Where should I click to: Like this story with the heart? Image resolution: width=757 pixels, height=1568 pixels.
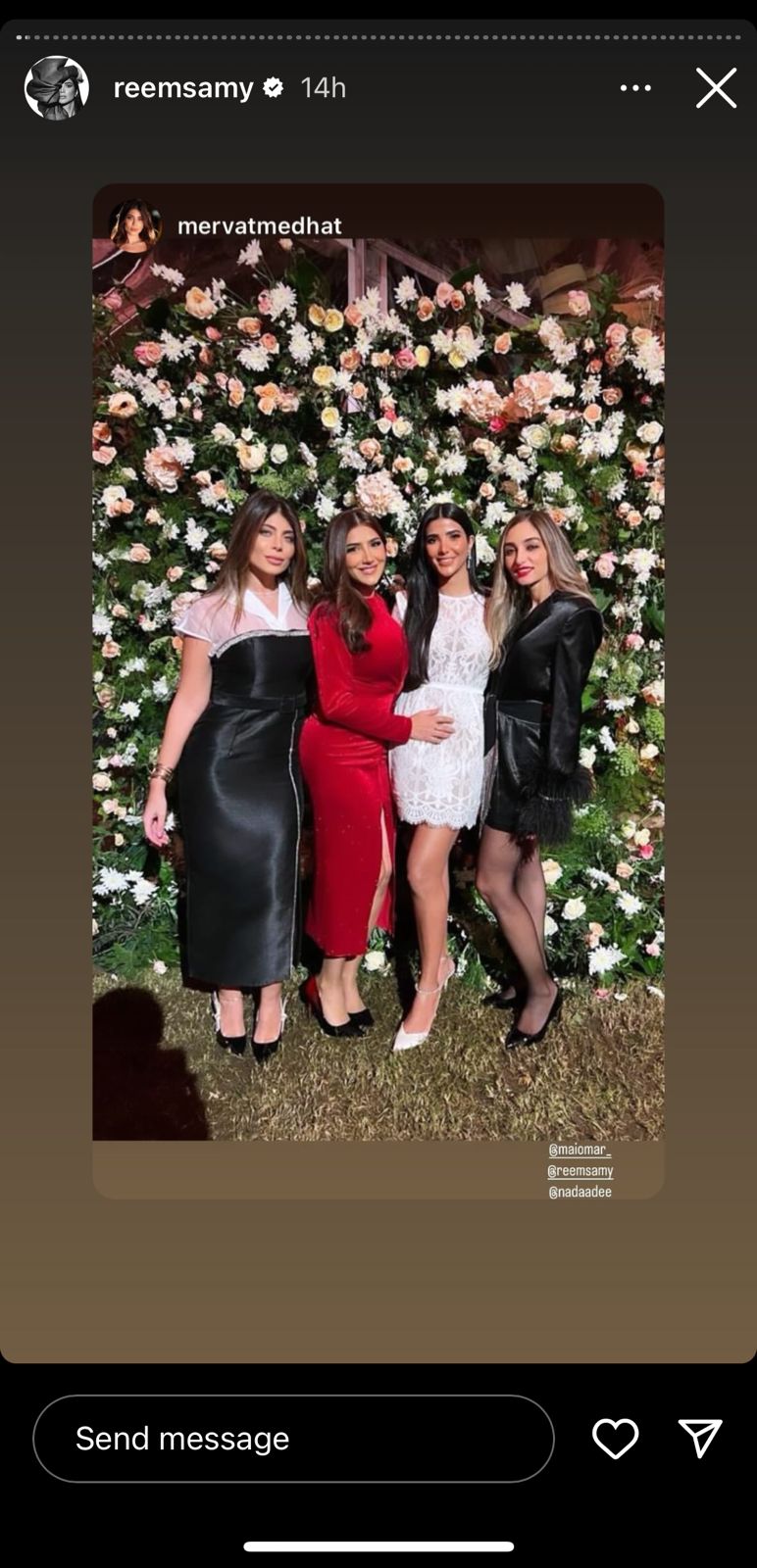[x=615, y=1439]
